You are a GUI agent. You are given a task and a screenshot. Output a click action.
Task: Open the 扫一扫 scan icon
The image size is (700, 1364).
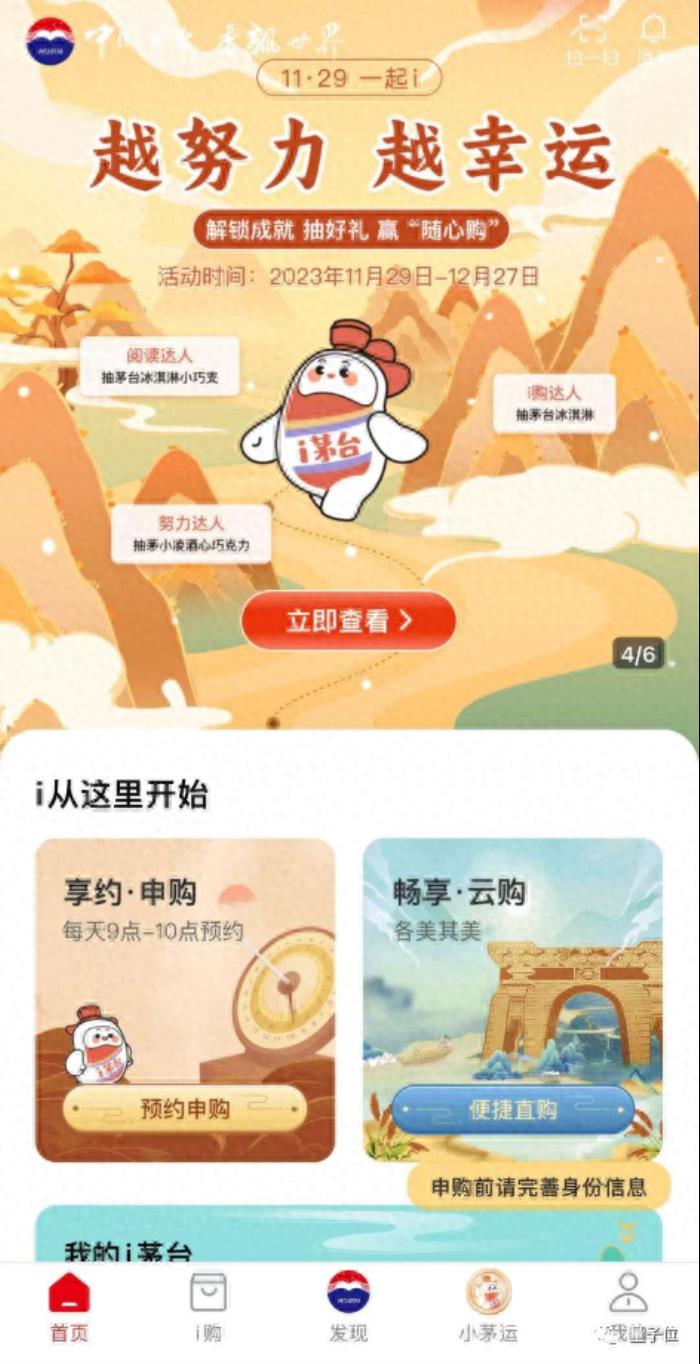click(x=592, y=36)
